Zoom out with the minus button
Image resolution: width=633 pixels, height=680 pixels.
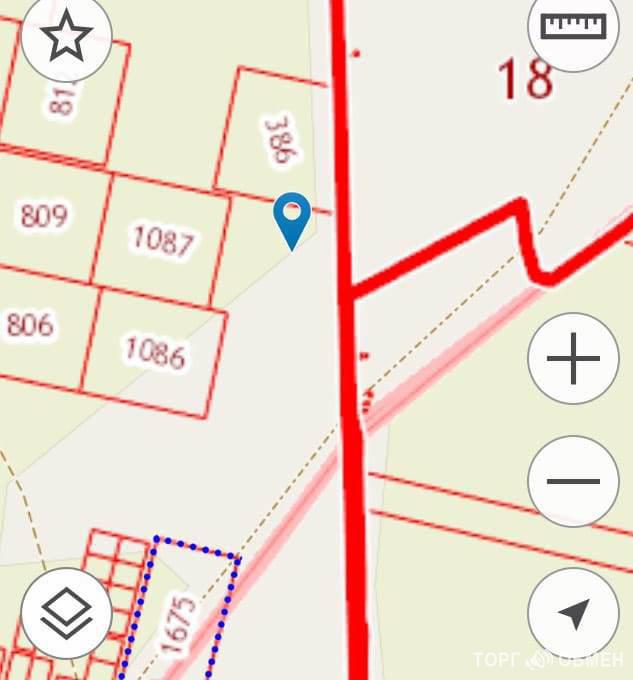573,481
